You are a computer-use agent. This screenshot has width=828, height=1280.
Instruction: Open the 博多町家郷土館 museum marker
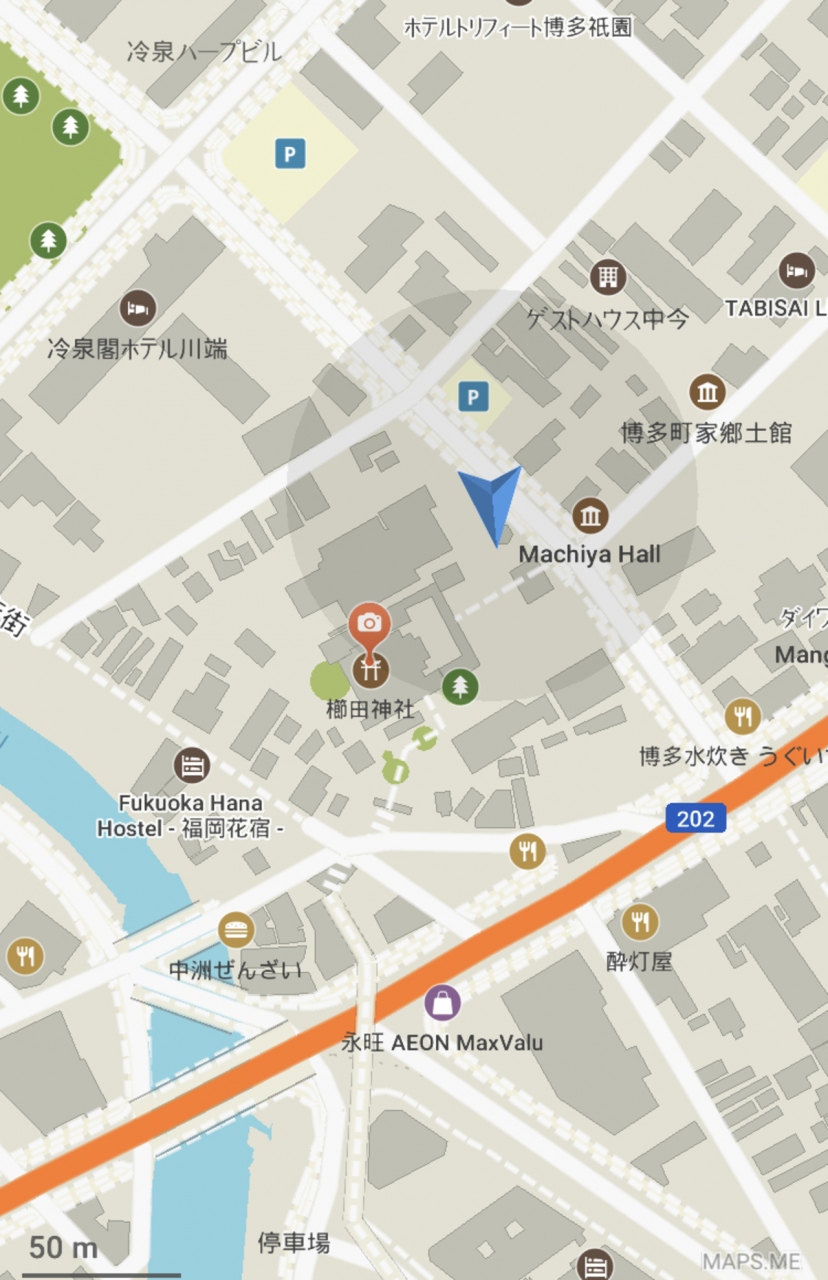pos(707,392)
